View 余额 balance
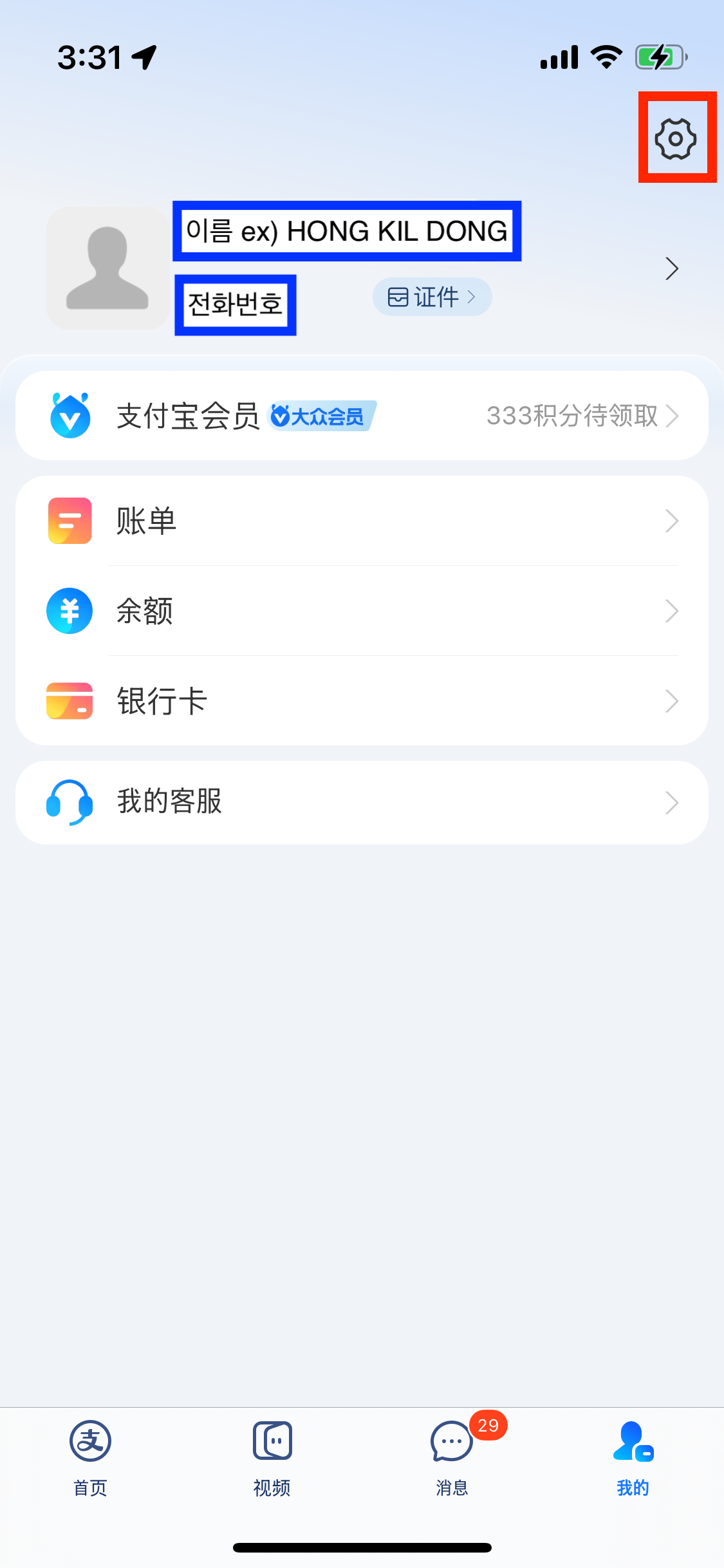The height and width of the screenshot is (1568, 724). pos(362,611)
